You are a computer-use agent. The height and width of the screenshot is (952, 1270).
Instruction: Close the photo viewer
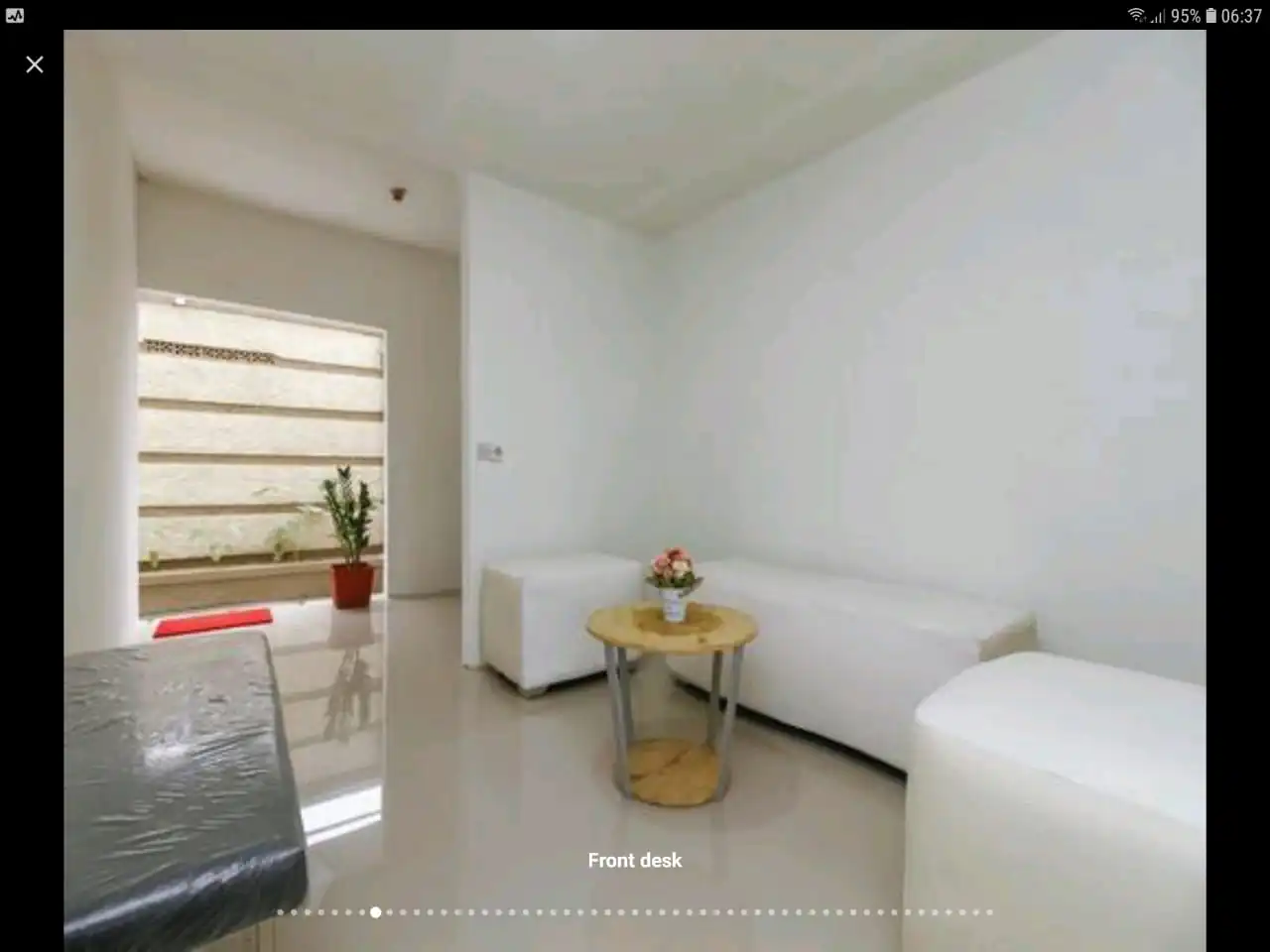35,64
